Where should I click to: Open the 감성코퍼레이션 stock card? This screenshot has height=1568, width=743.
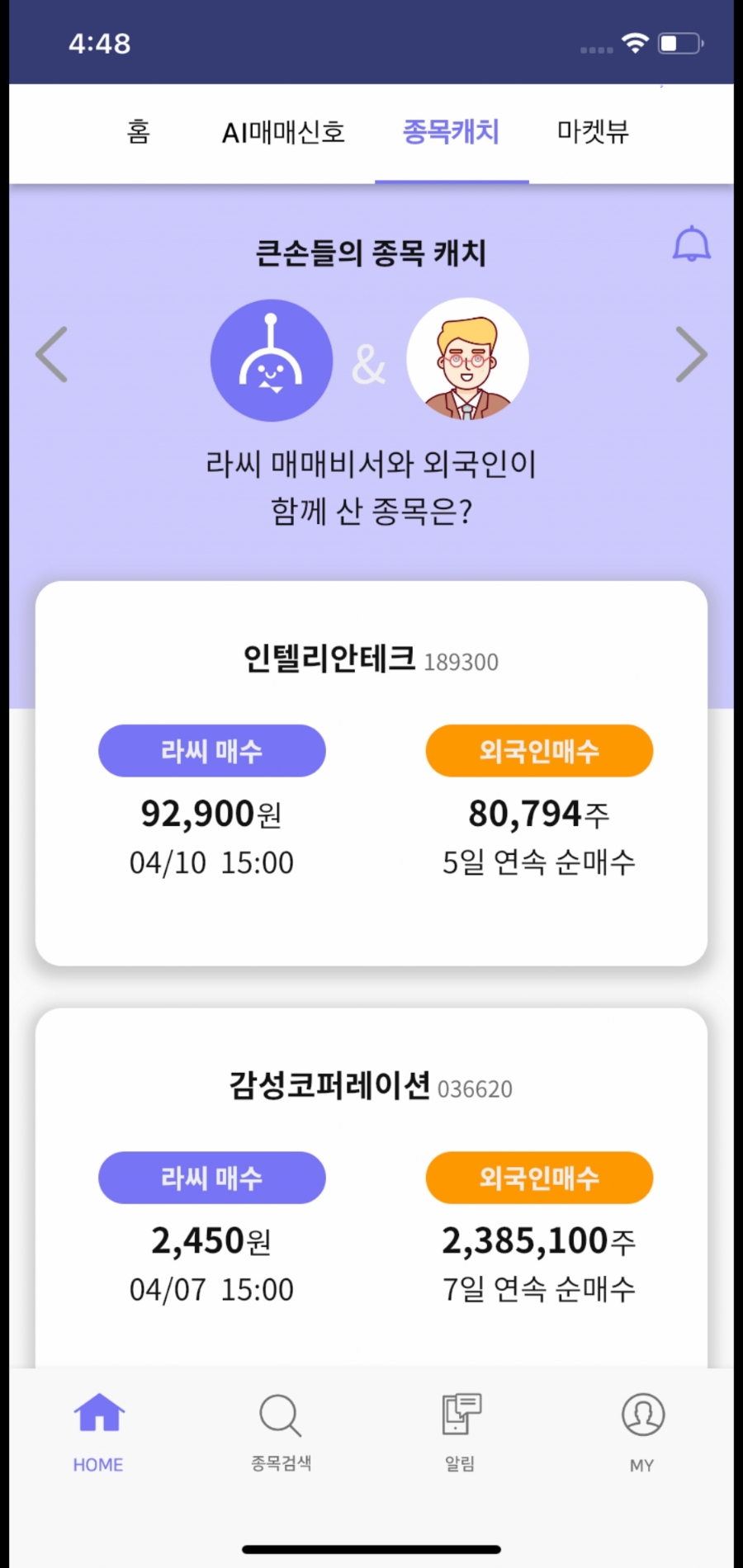371,1188
